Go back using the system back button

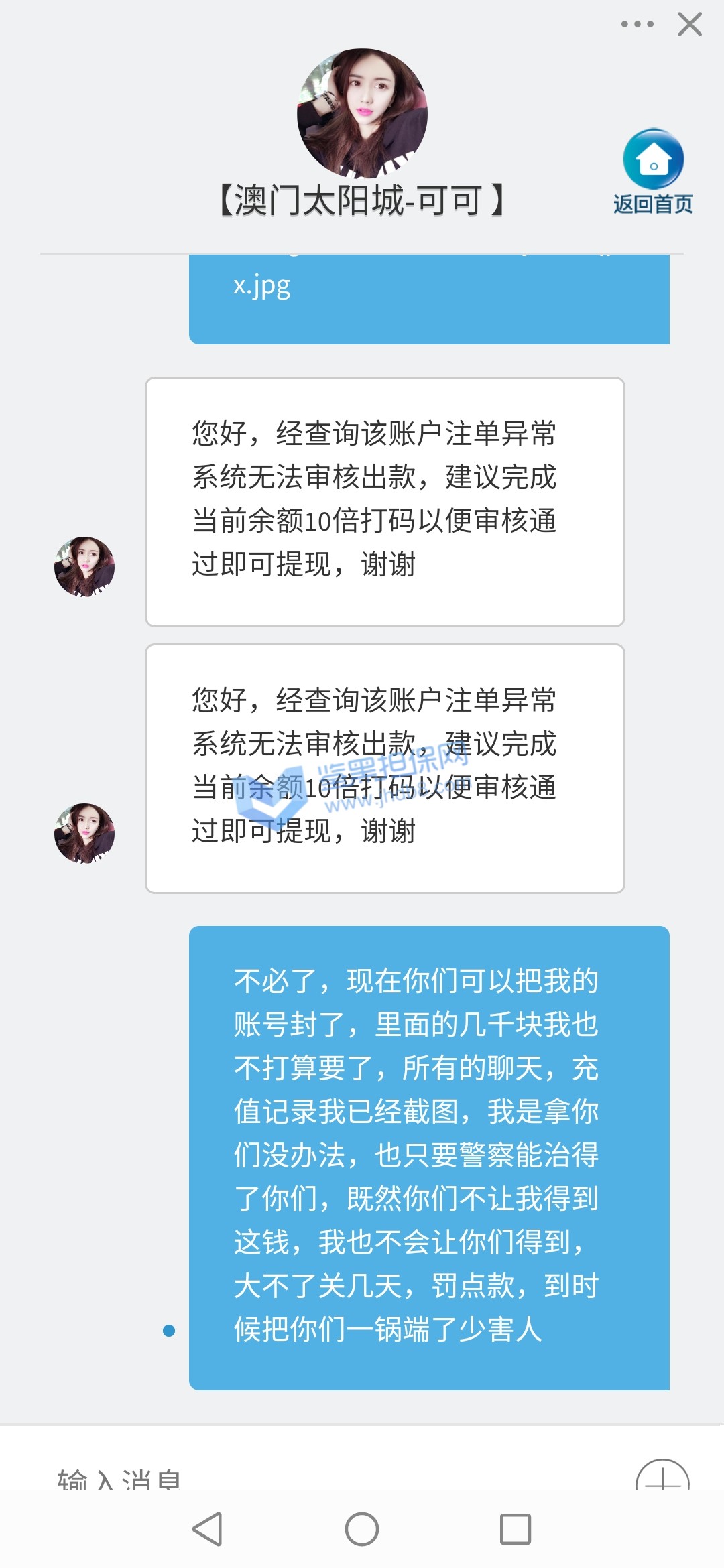pyautogui.click(x=207, y=1529)
